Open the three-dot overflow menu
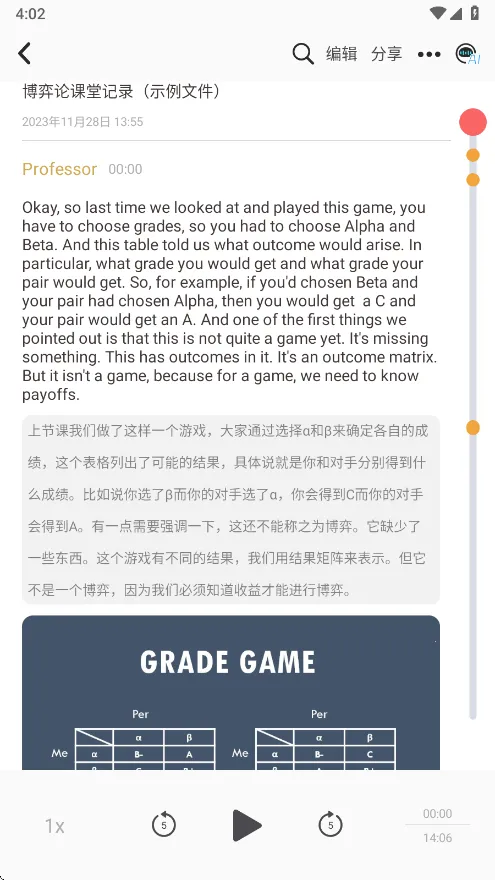The height and width of the screenshot is (880, 495). [429, 54]
